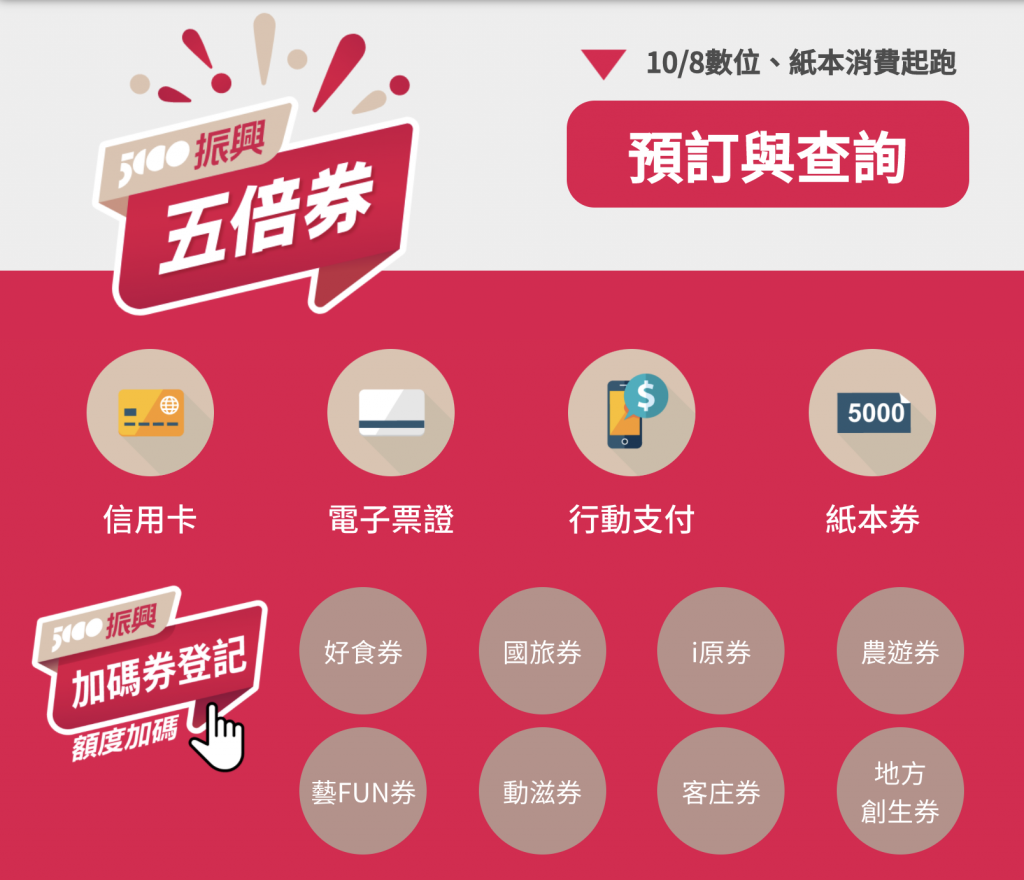The height and width of the screenshot is (880, 1024).
Task: Tap the 地方創生券 circle
Action: pyautogui.click(x=900, y=792)
